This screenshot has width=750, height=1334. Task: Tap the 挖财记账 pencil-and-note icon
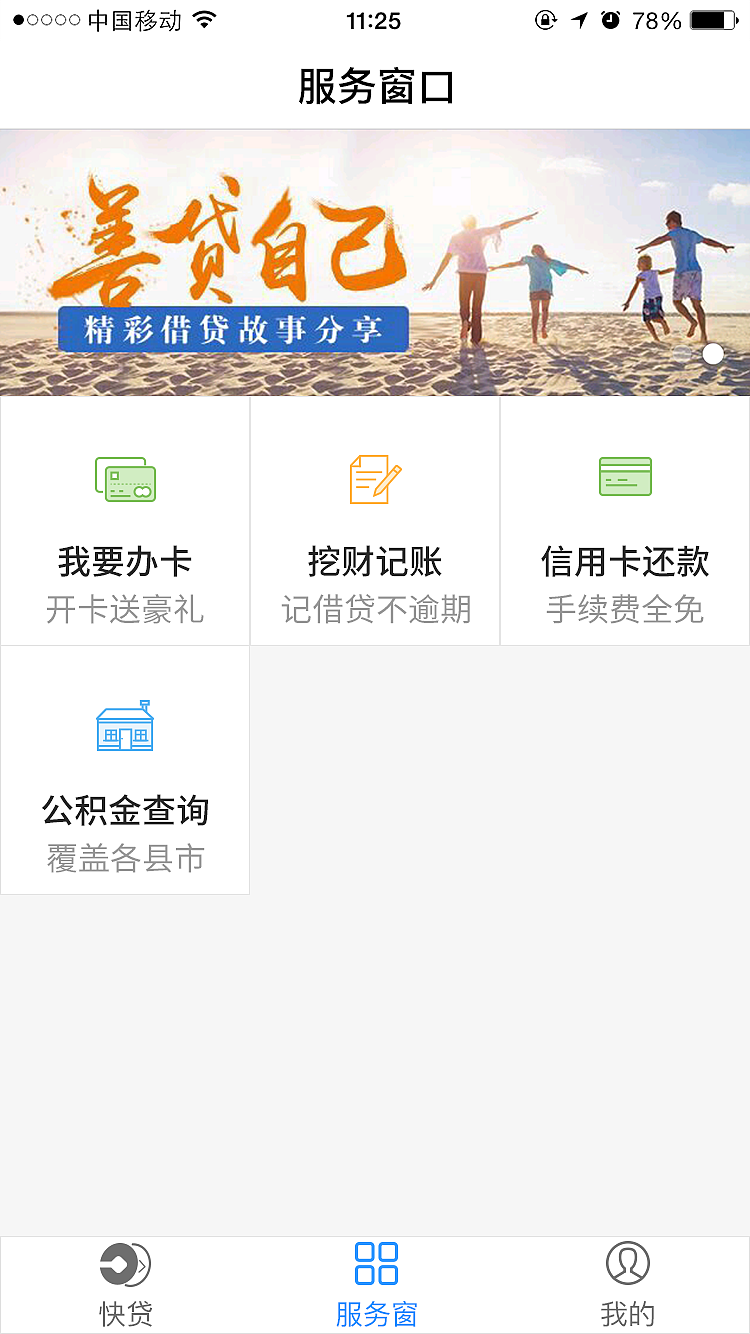(374, 478)
